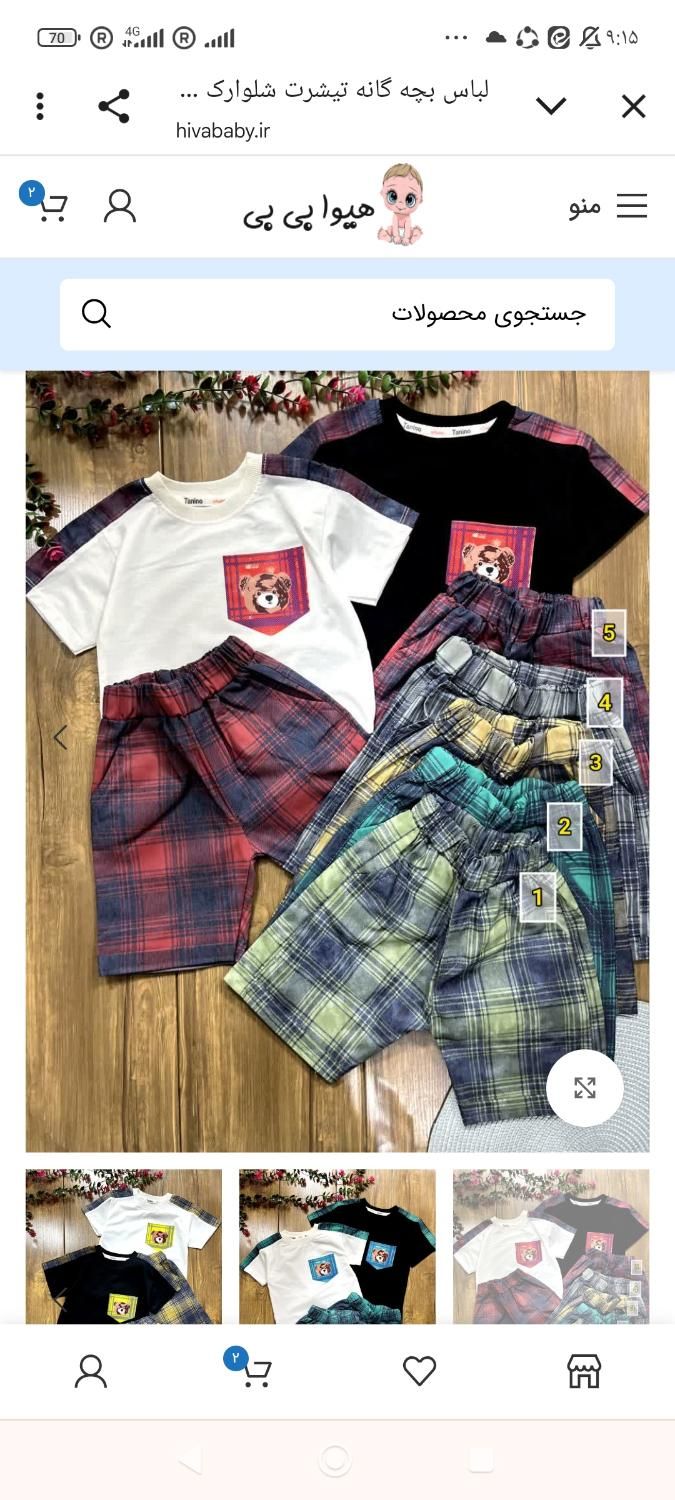Open the store tab in the bottom bar
The width and height of the screenshot is (675, 1500).
point(584,1371)
